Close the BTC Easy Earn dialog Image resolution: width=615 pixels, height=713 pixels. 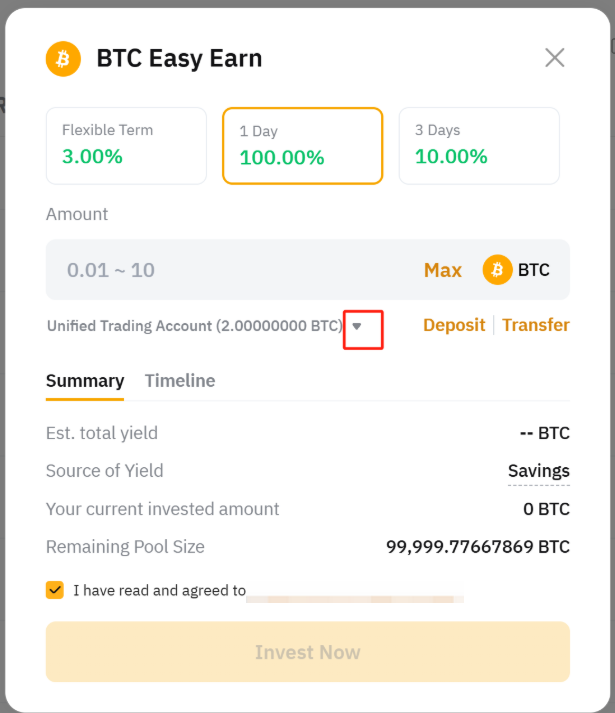tap(555, 58)
